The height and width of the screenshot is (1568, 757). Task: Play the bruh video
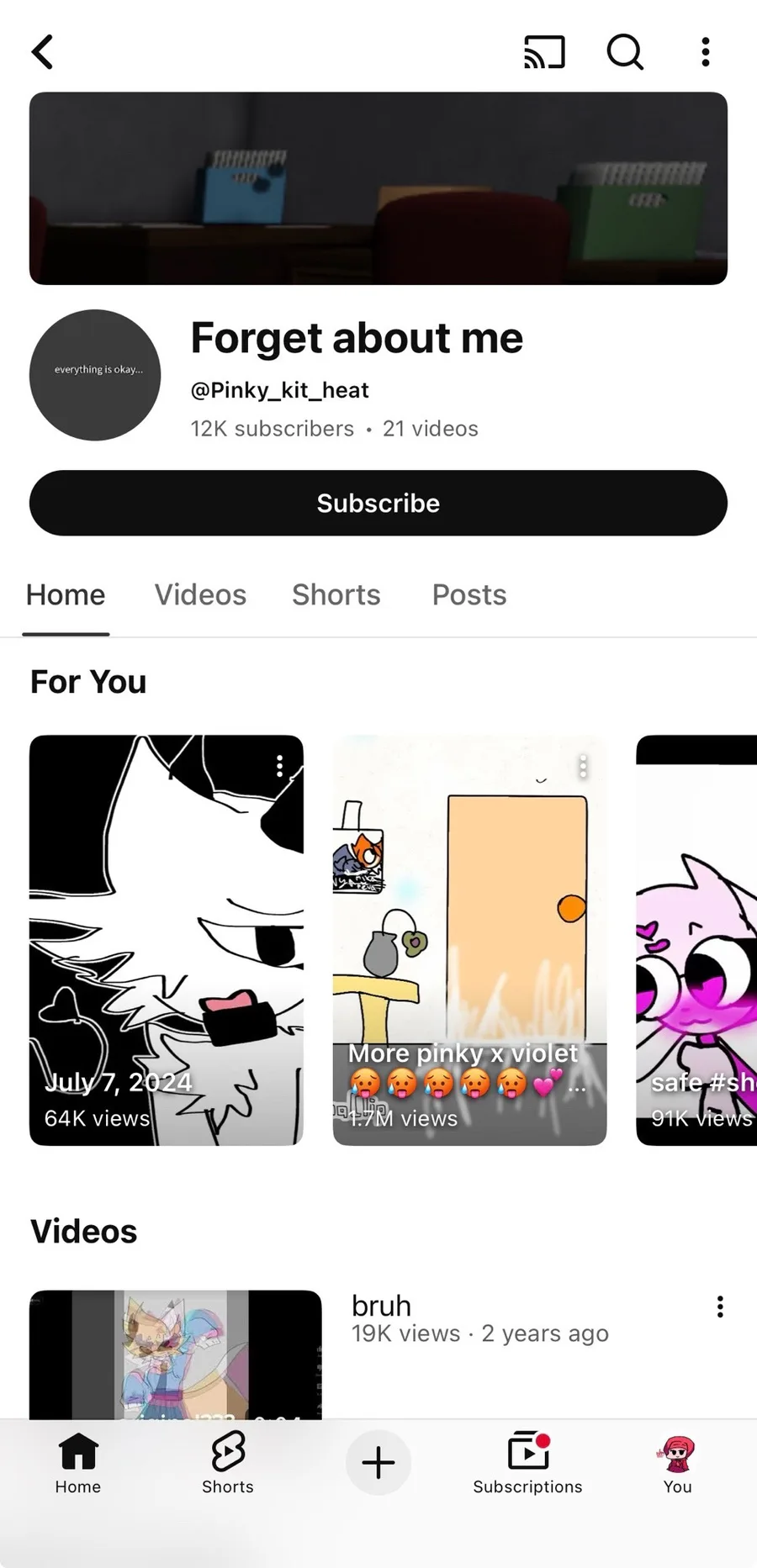pos(175,1354)
